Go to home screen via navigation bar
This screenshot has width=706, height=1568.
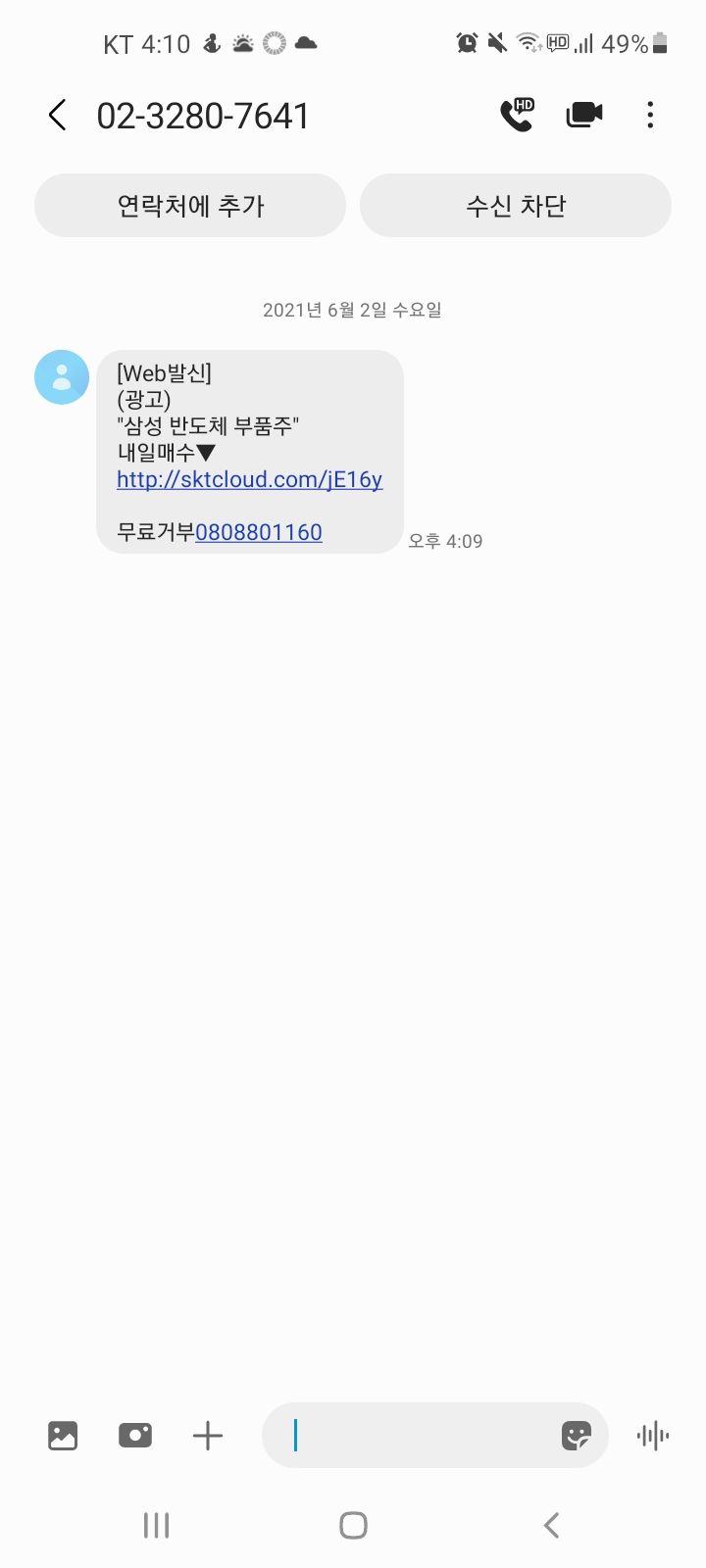(353, 1525)
